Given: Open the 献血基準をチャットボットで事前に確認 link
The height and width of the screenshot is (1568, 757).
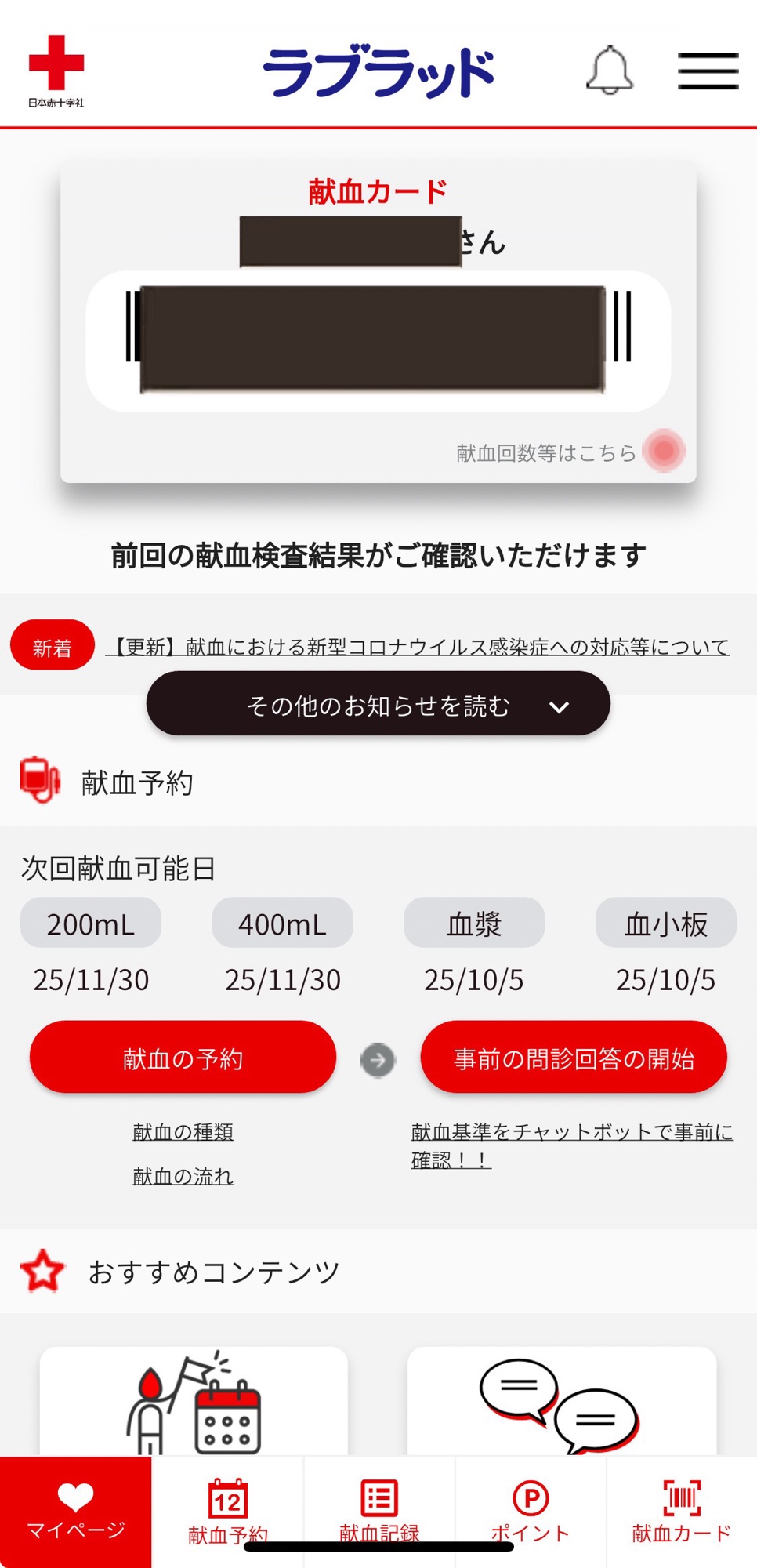Looking at the screenshot, I should [570, 1144].
